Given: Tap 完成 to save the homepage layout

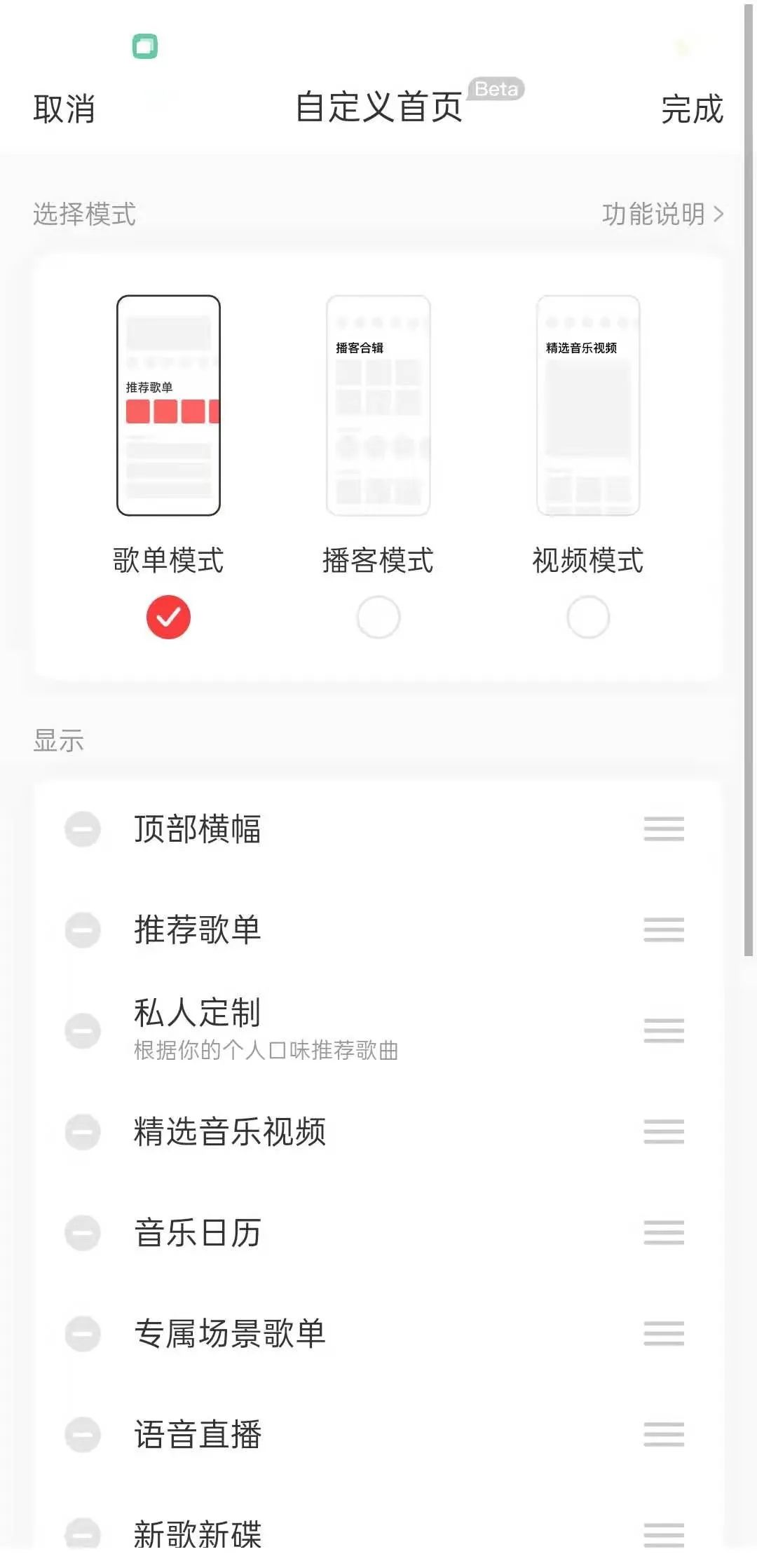Looking at the screenshot, I should click(691, 109).
